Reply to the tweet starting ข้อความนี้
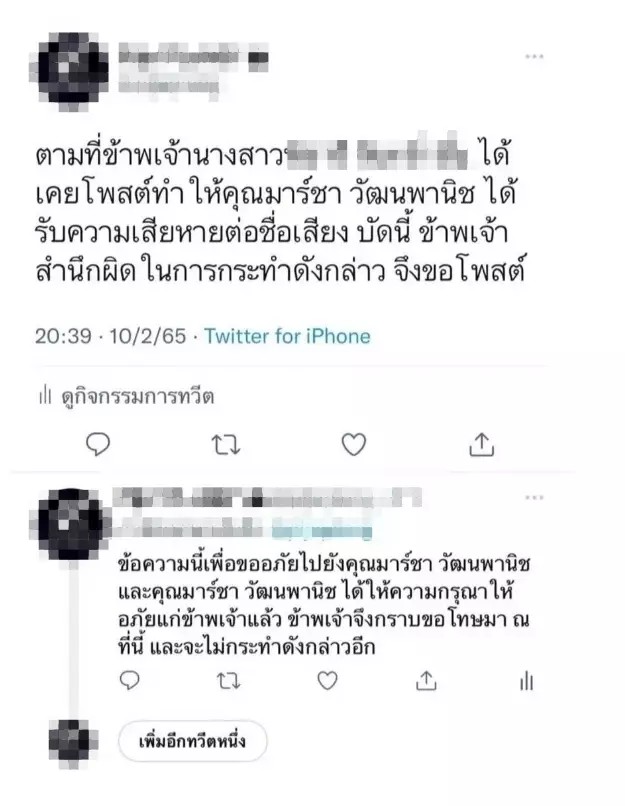 coord(128,680)
